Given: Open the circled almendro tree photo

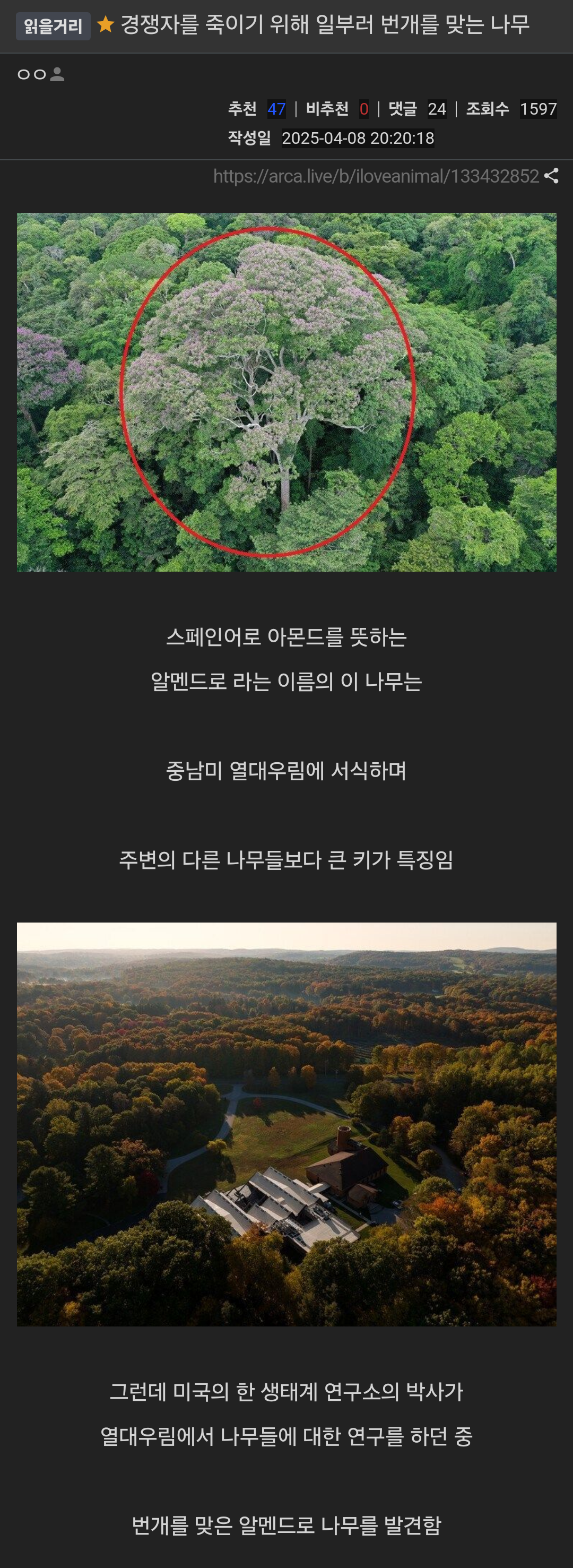Looking at the screenshot, I should [x=286, y=392].
